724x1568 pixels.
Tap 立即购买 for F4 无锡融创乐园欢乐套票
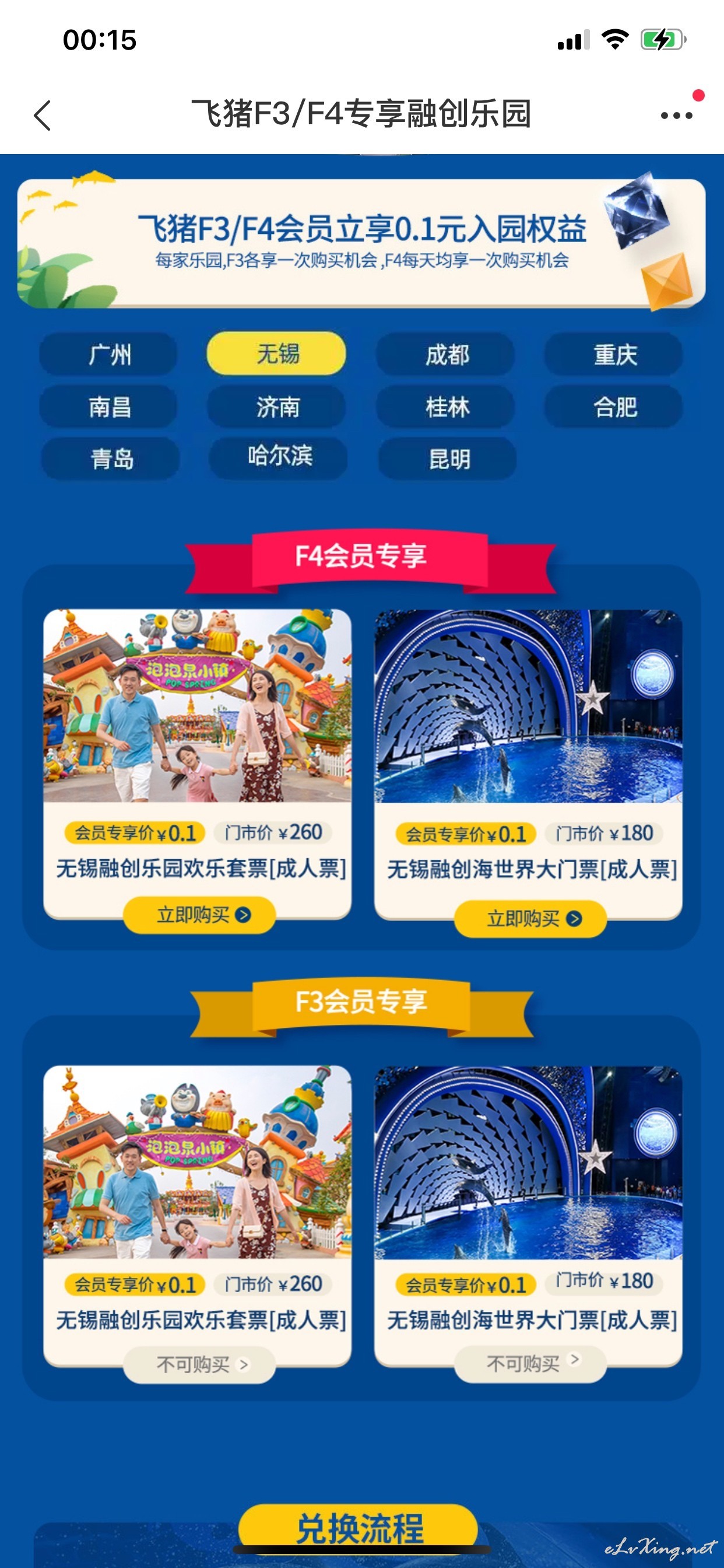(199, 914)
